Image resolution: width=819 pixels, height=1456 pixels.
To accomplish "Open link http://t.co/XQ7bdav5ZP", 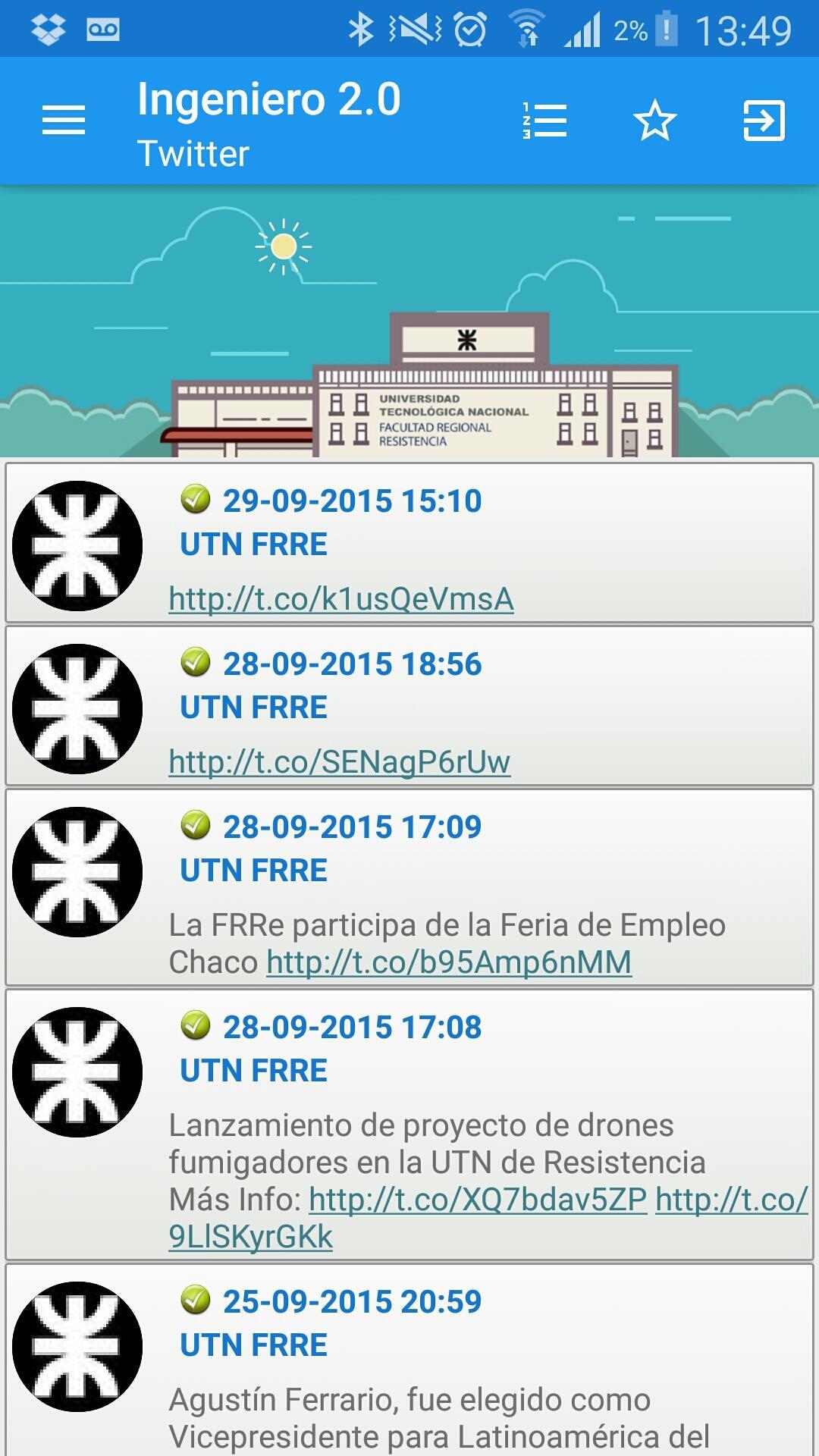I will click(478, 1200).
